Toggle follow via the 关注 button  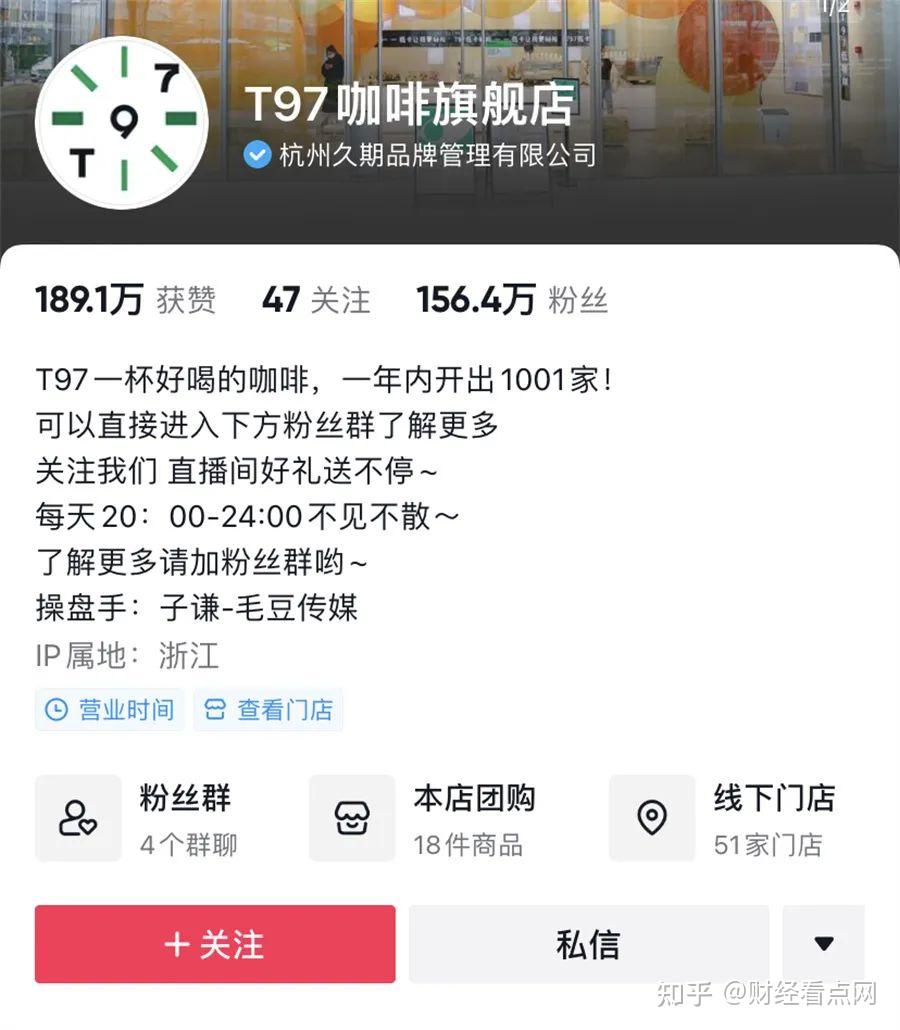[214, 943]
